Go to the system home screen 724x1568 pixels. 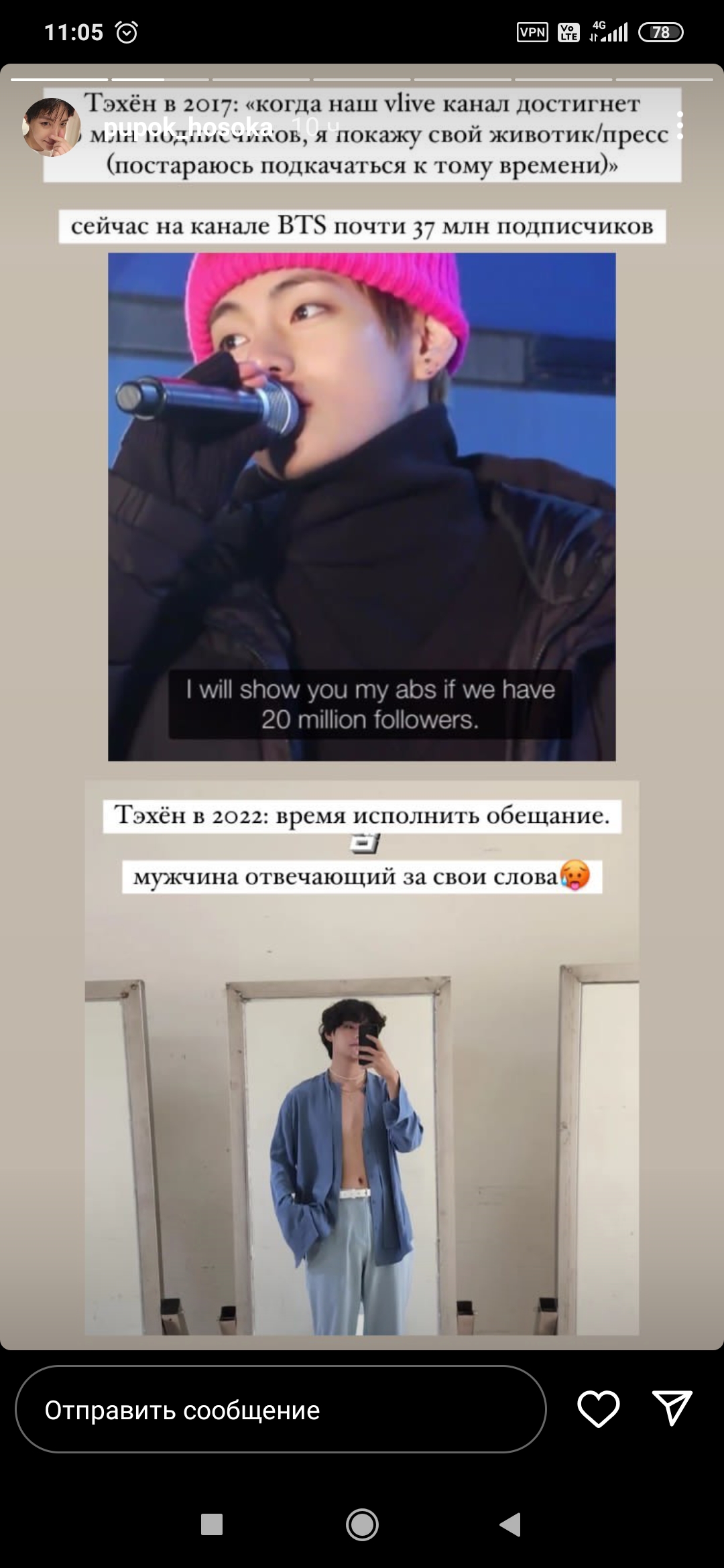click(x=362, y=1524)
